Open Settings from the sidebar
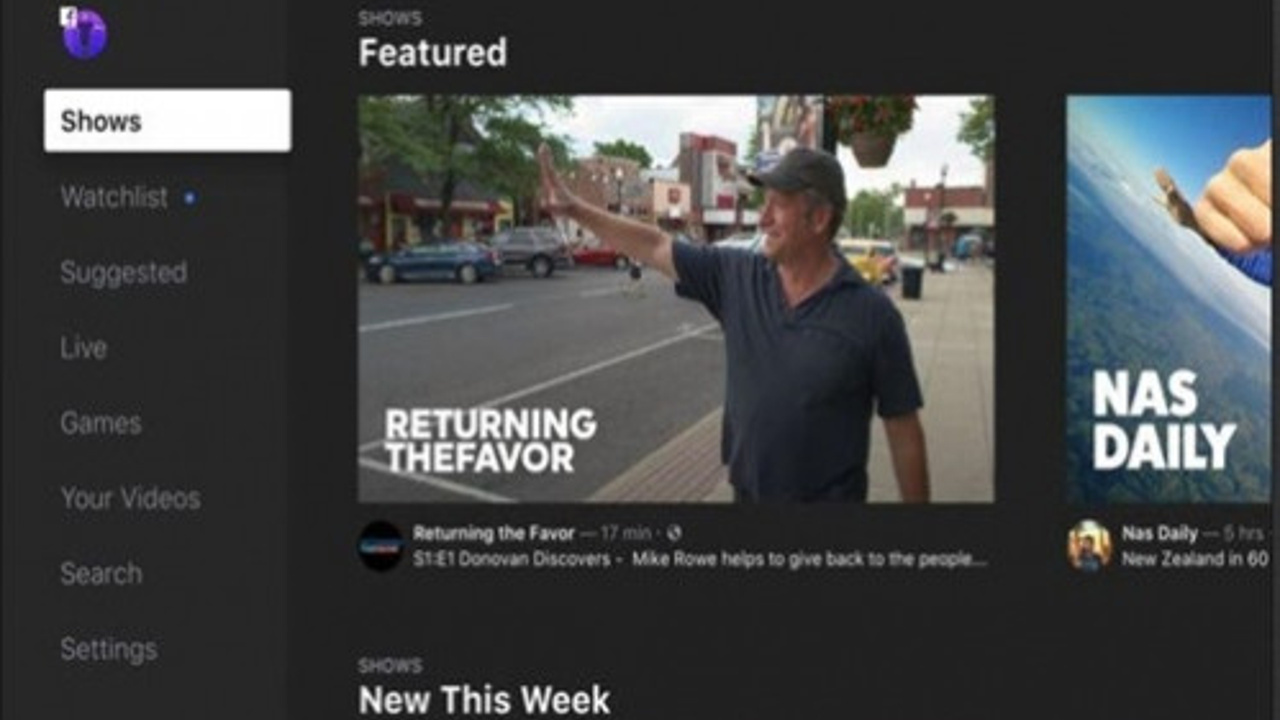This screenshot has width=1280, height=720. click(x=108, y=649)
